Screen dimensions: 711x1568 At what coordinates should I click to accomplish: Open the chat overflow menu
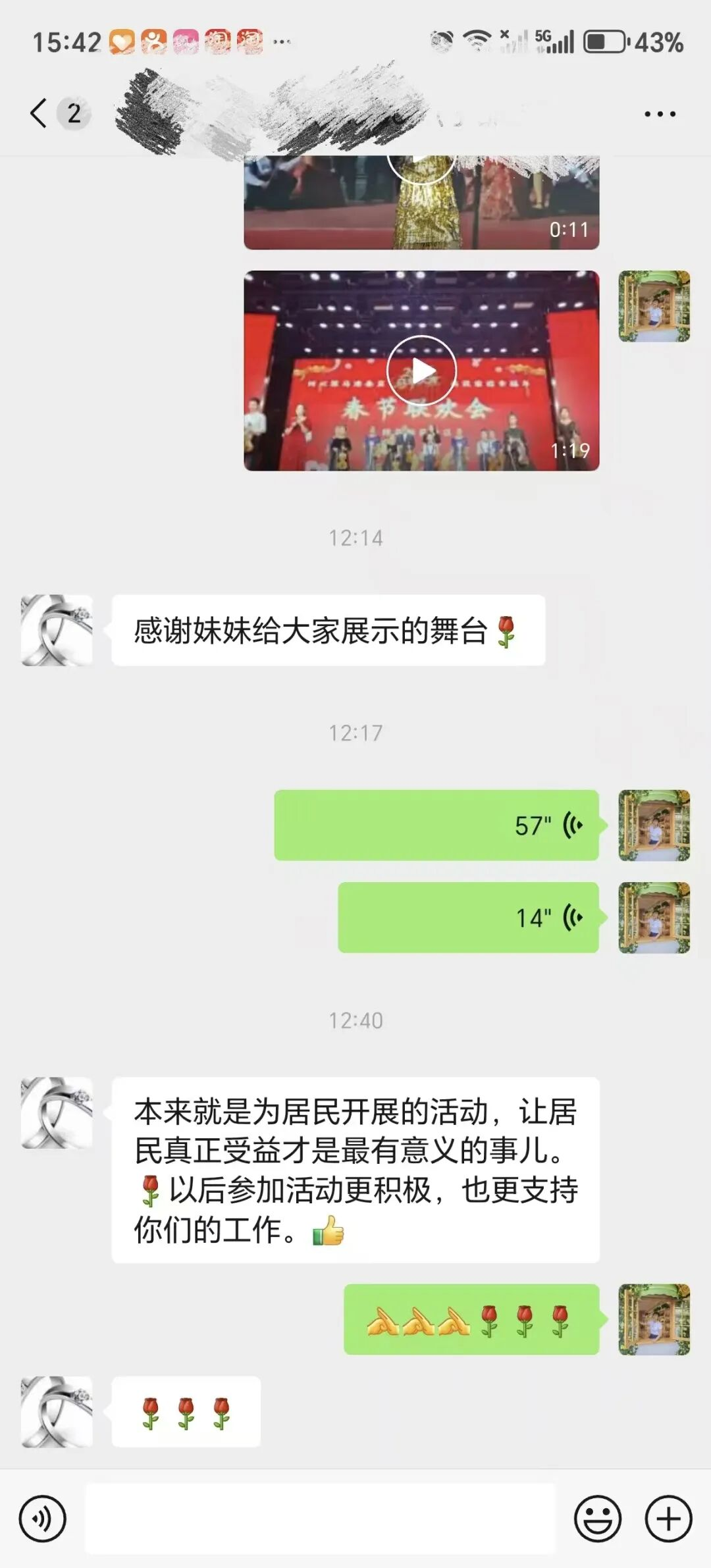(660, 114)
